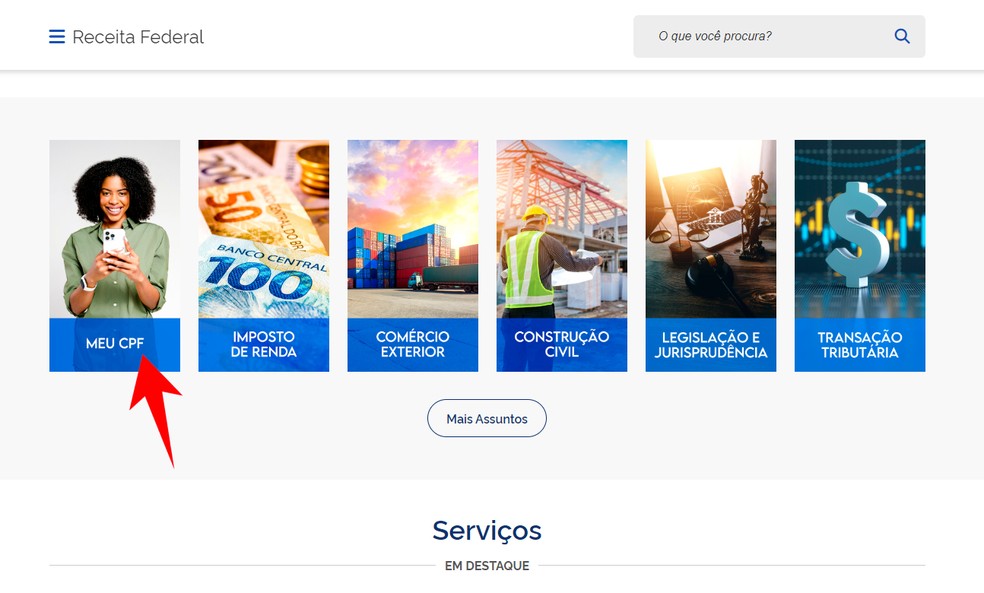Select the Comércio Exterior card

412,256
